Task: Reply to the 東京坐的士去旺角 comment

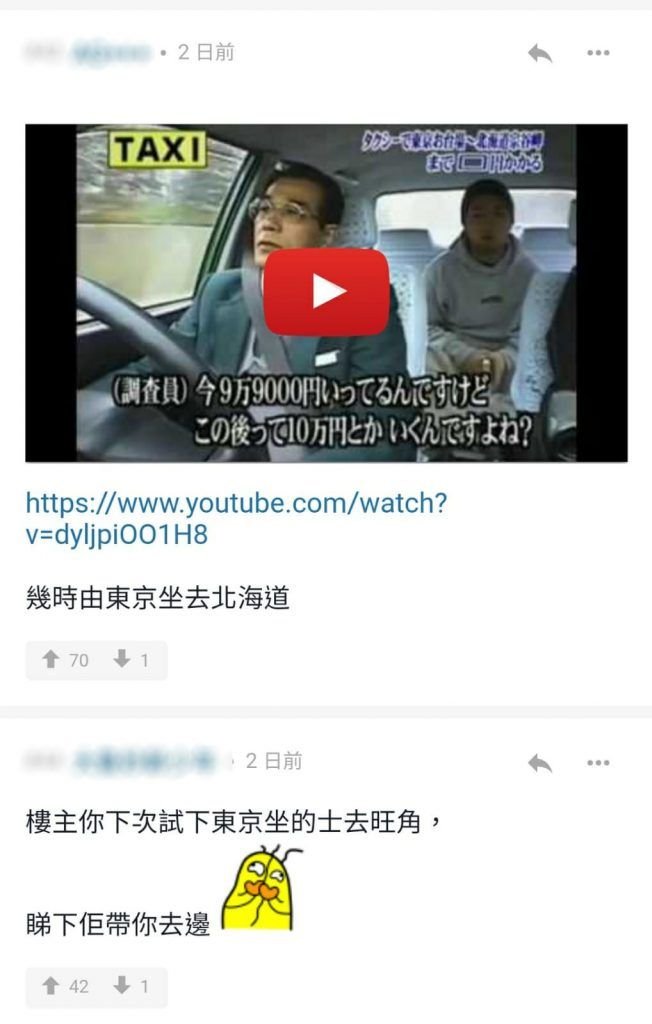Action: point(540,764)
